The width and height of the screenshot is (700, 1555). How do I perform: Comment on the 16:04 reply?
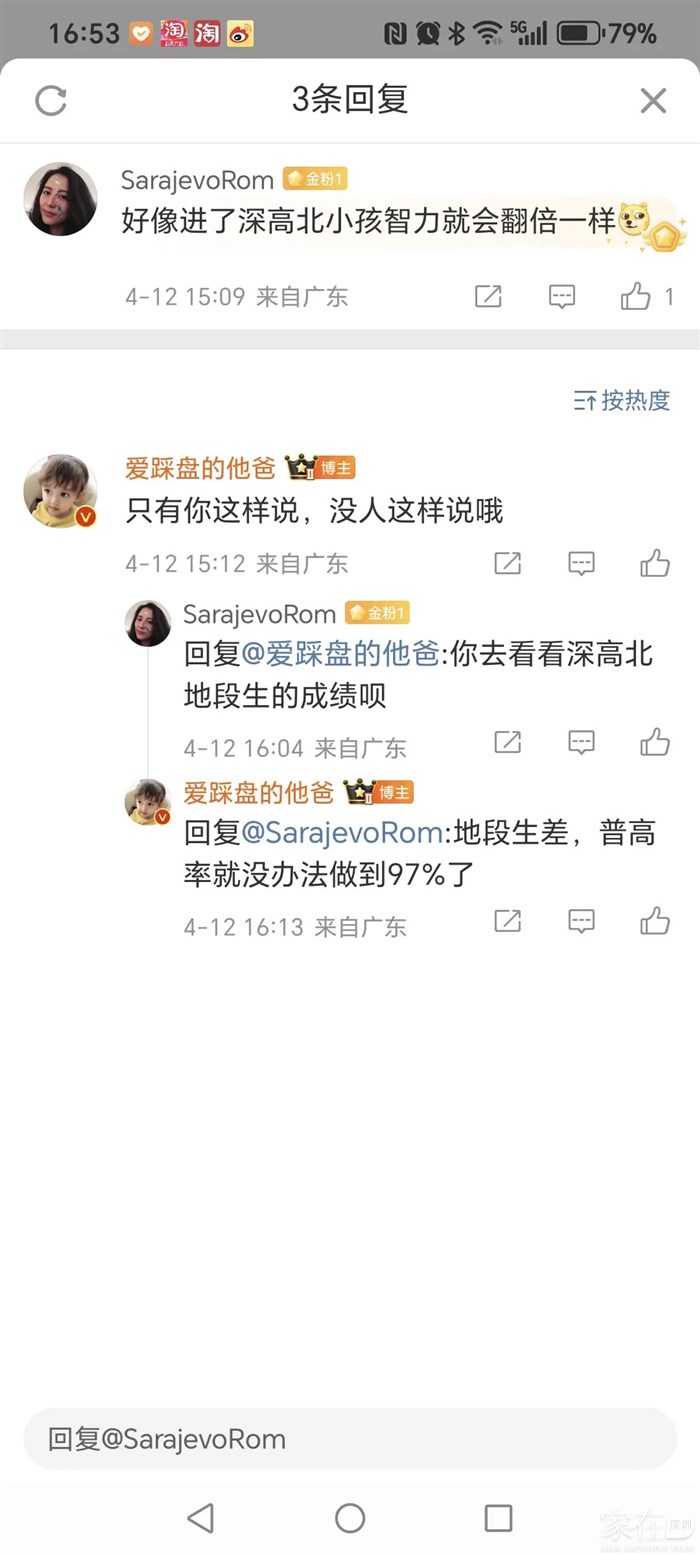click(x=581, y=742)
